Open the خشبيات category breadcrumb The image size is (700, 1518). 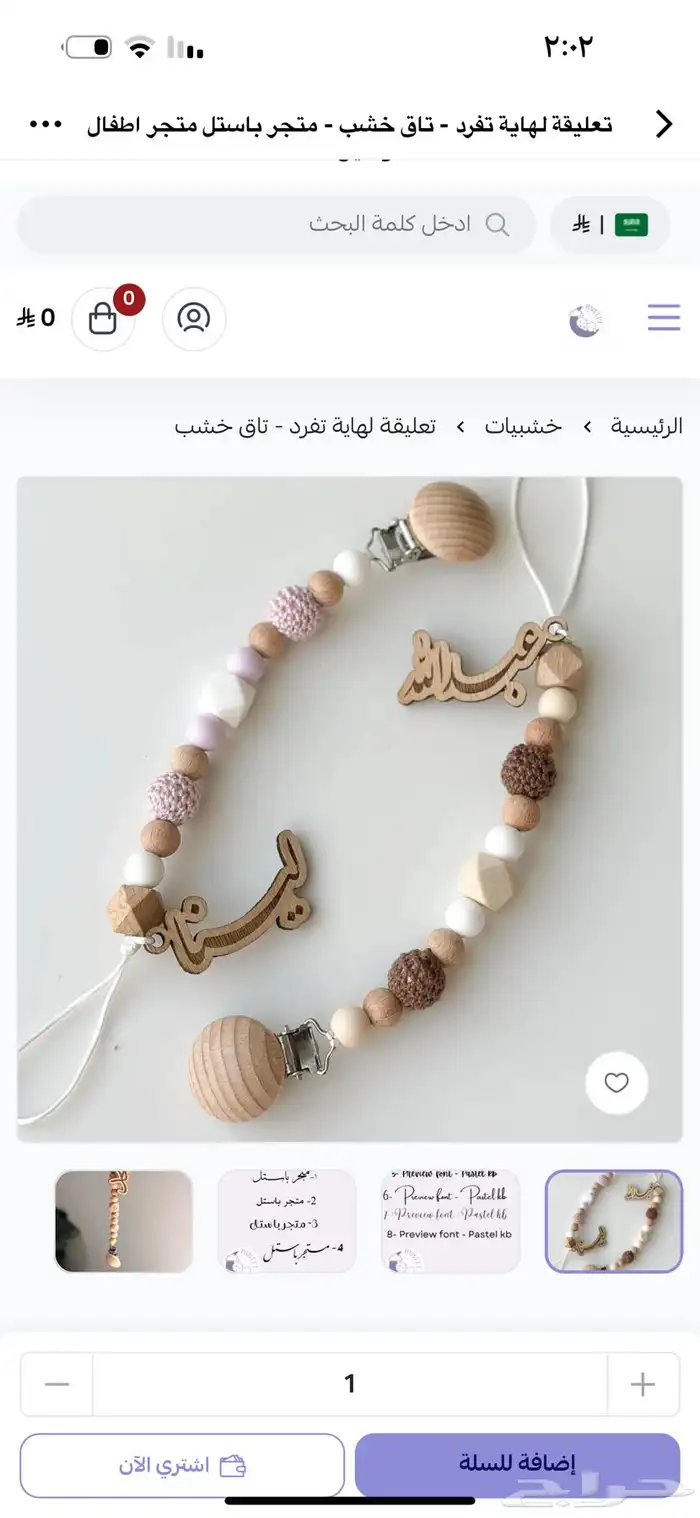[523, 426]
